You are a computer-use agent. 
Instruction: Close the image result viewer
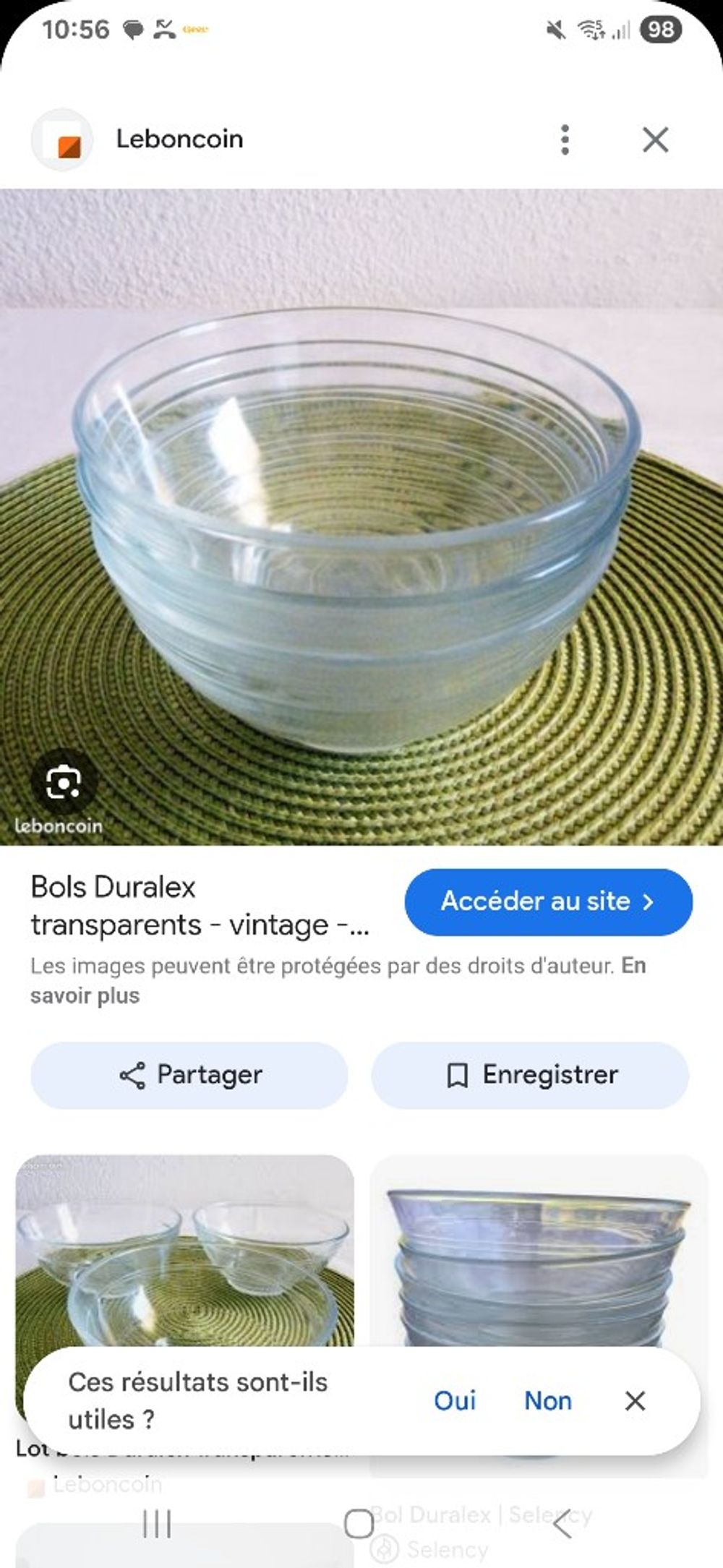[x=654, y=139]
